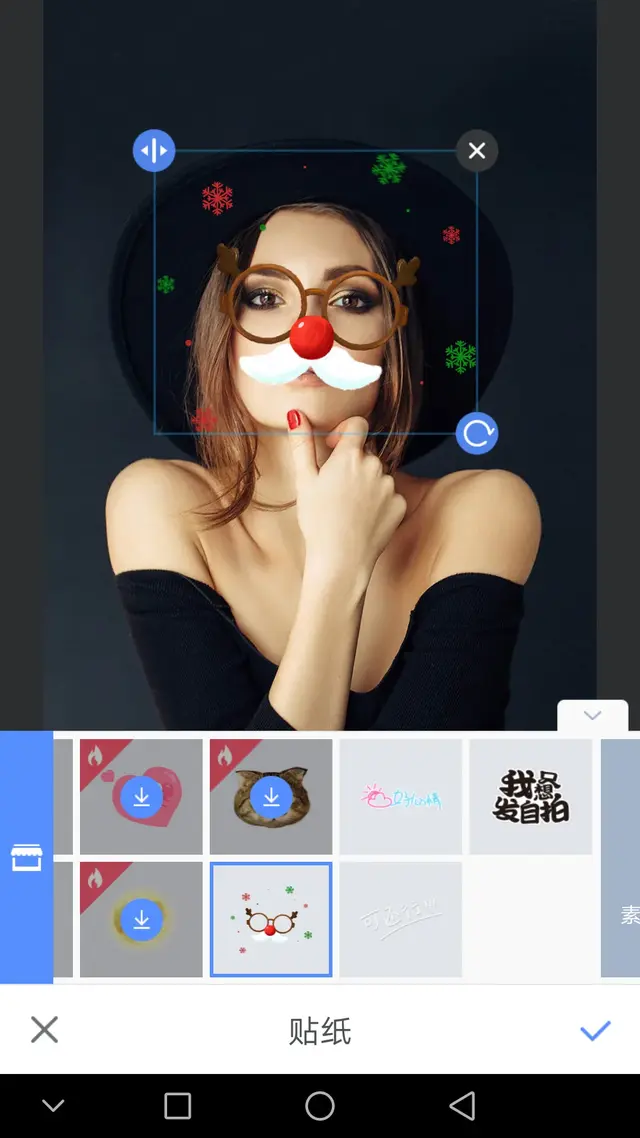Select the pink cloud handwriting sticker
The image size is (640, 1138).
[401, 797]
